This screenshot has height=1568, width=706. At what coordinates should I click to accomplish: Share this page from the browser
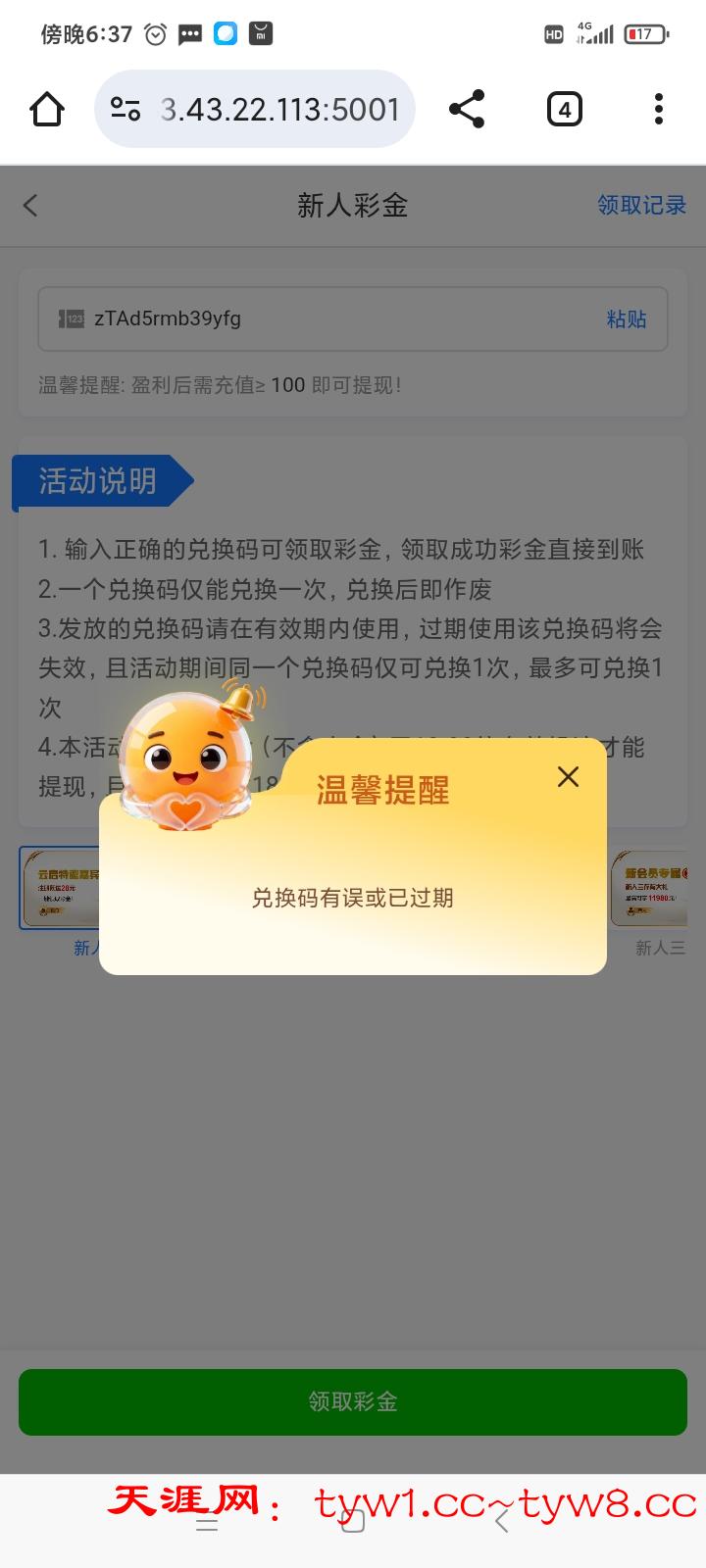[467, 109]
